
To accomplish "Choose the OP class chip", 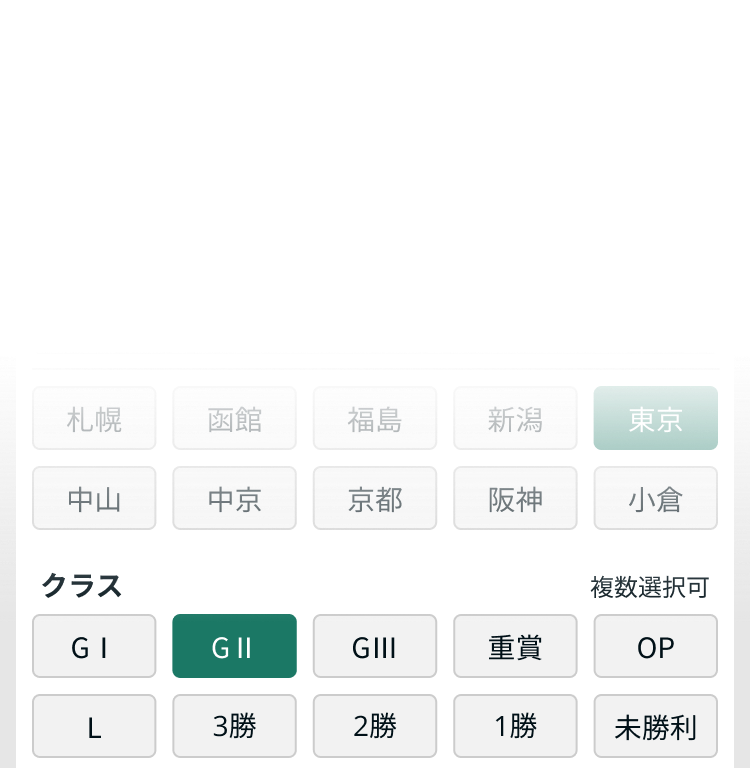I will tap(655, 646).
